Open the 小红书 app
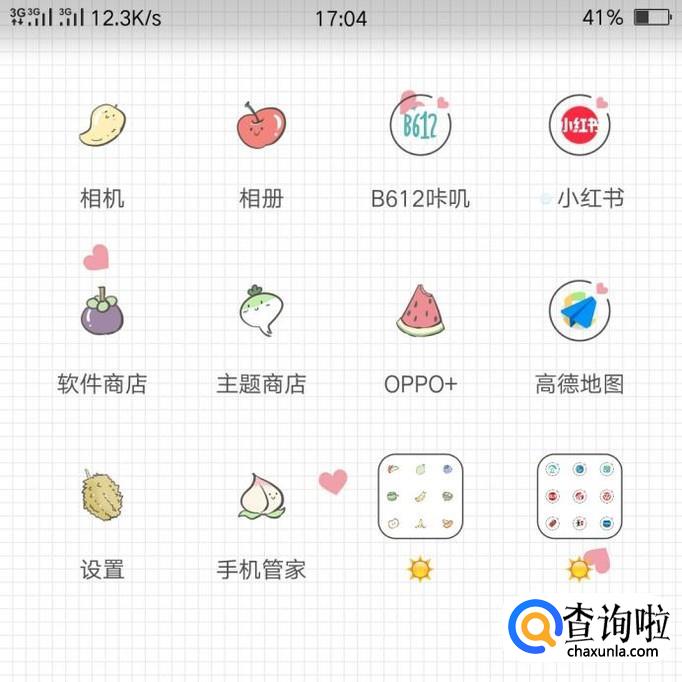682x682 pixels. click(579, 126)
